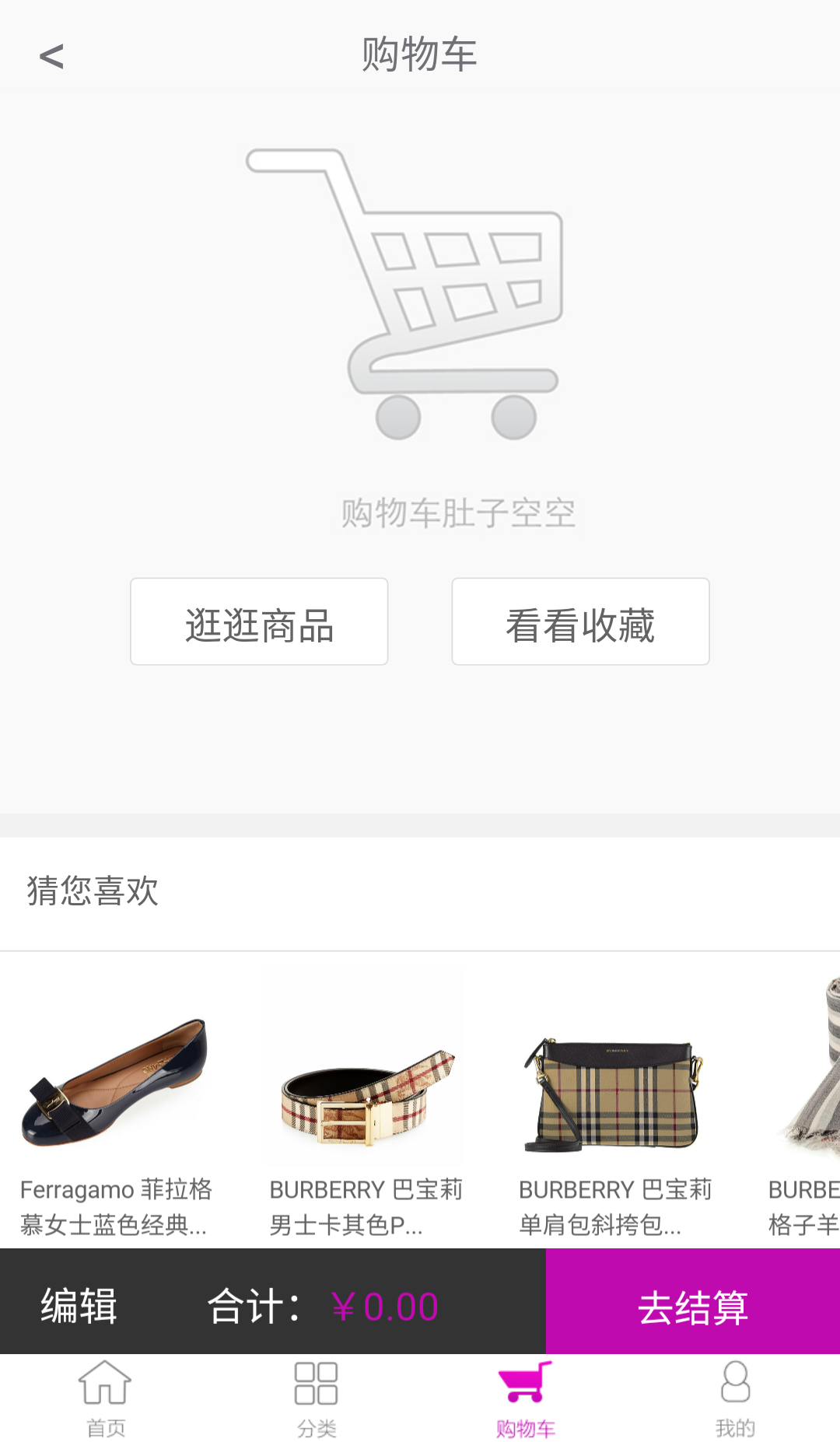The image size is (840, 1442).
Task: Tap the back arrow to leave cart
Action: pyautogui.click(x=52, y=56)
